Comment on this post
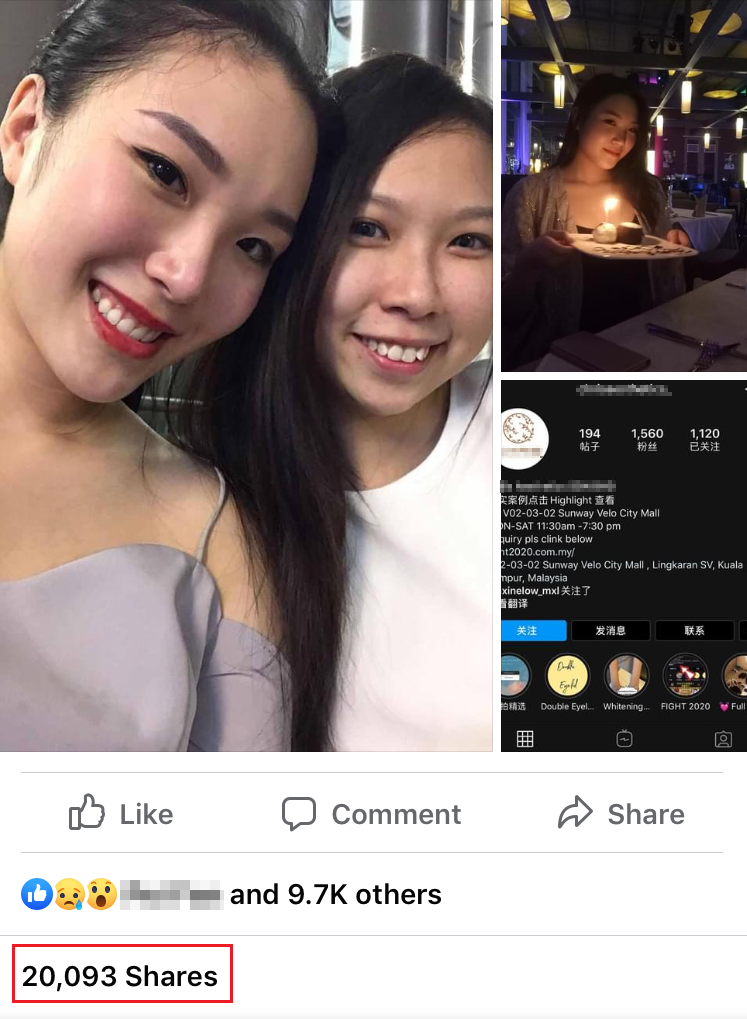747x1019 pixels. (371, 814)
